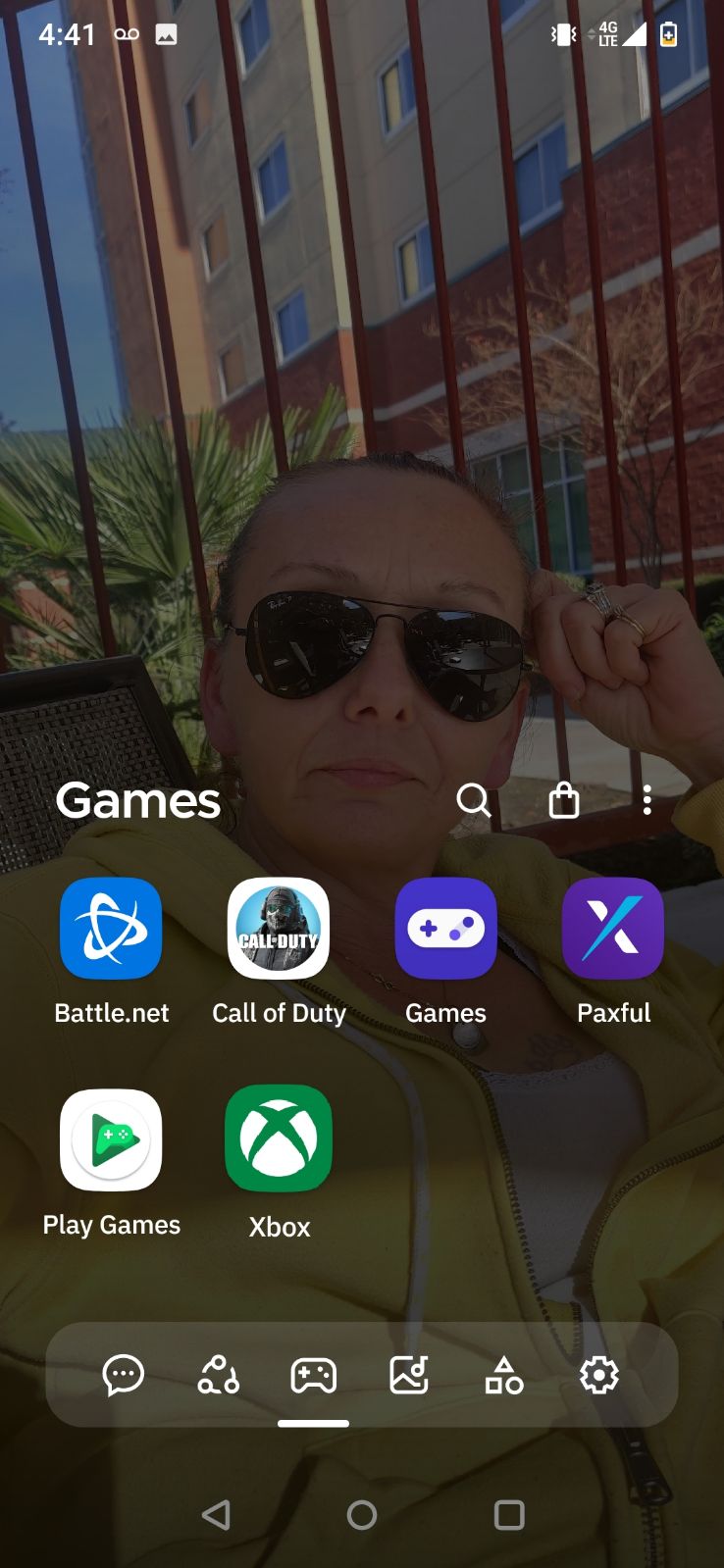Launch the Xbox app
The width and height of the screenshot is (724, 1568).
coord(279,1138)
